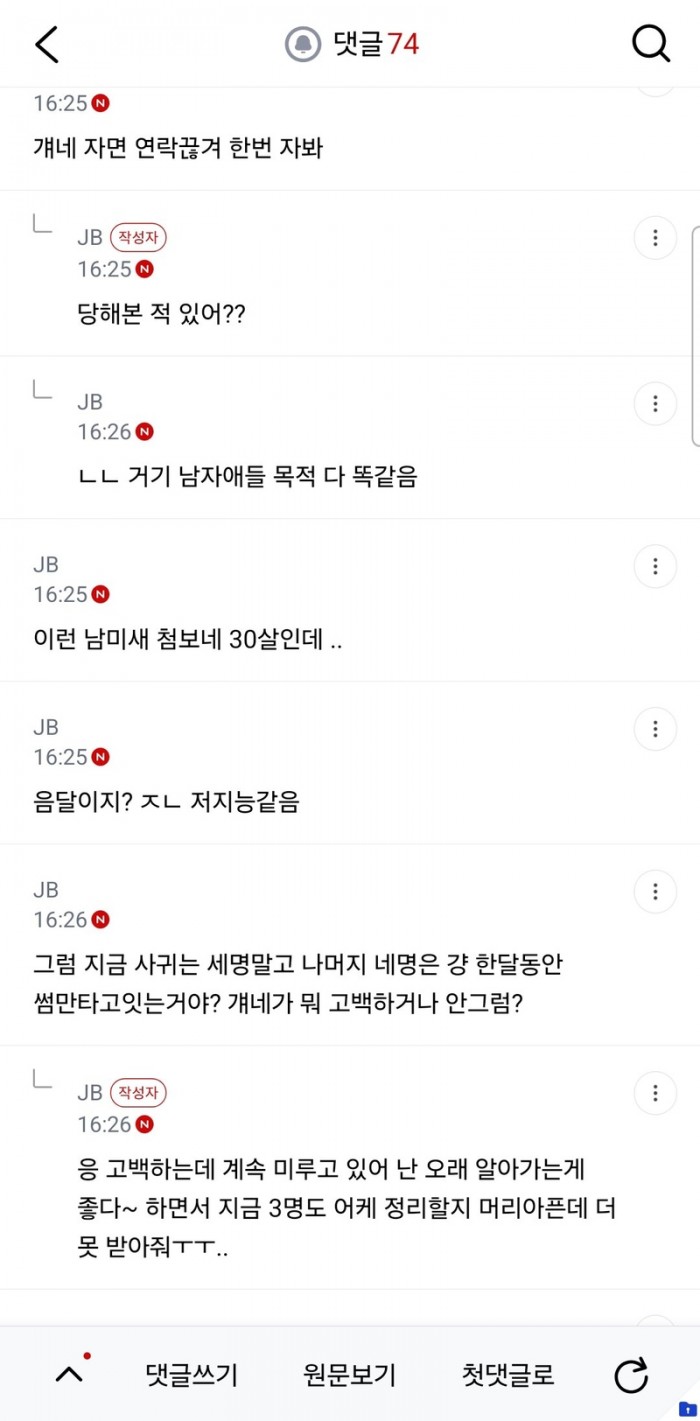Open options for the "당해본 적 있어??" reply

655,238
